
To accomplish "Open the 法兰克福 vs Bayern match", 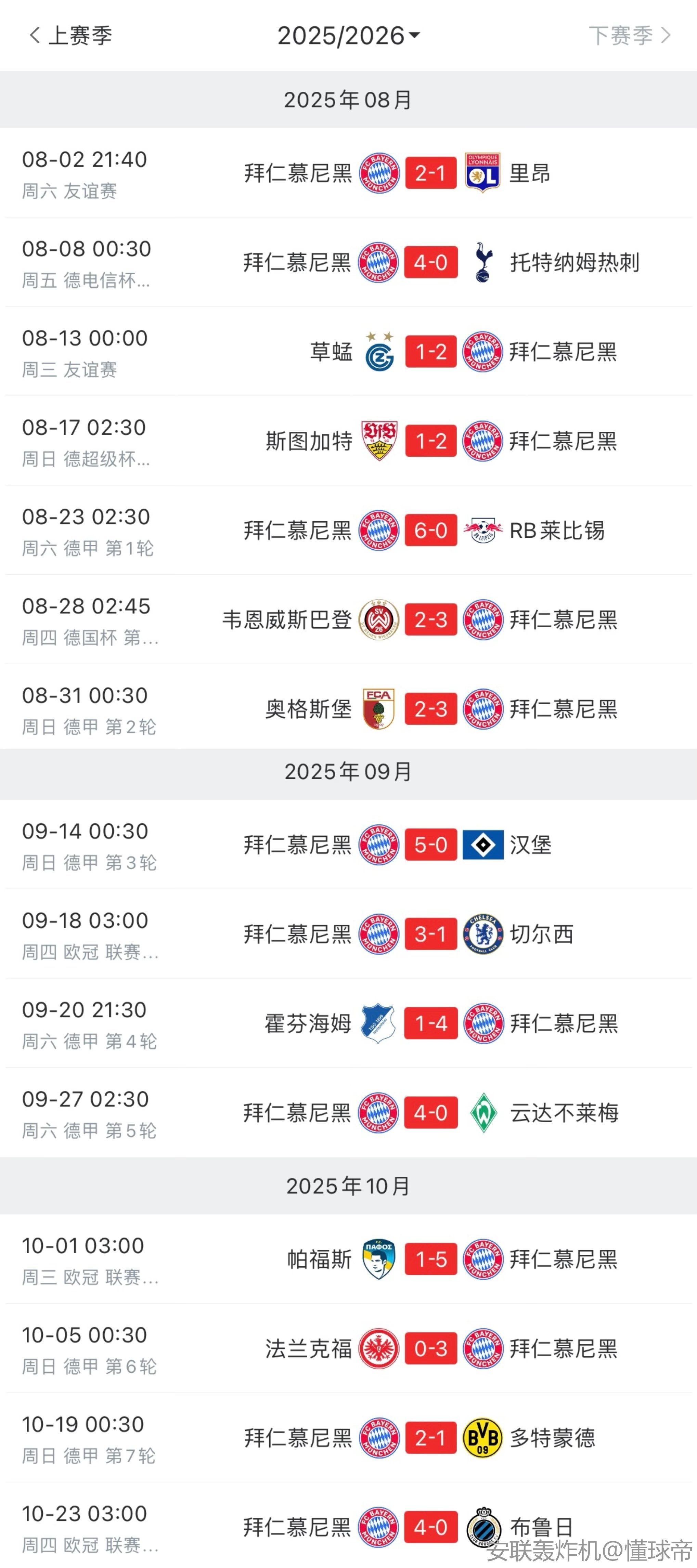I will click(430, 1349).
